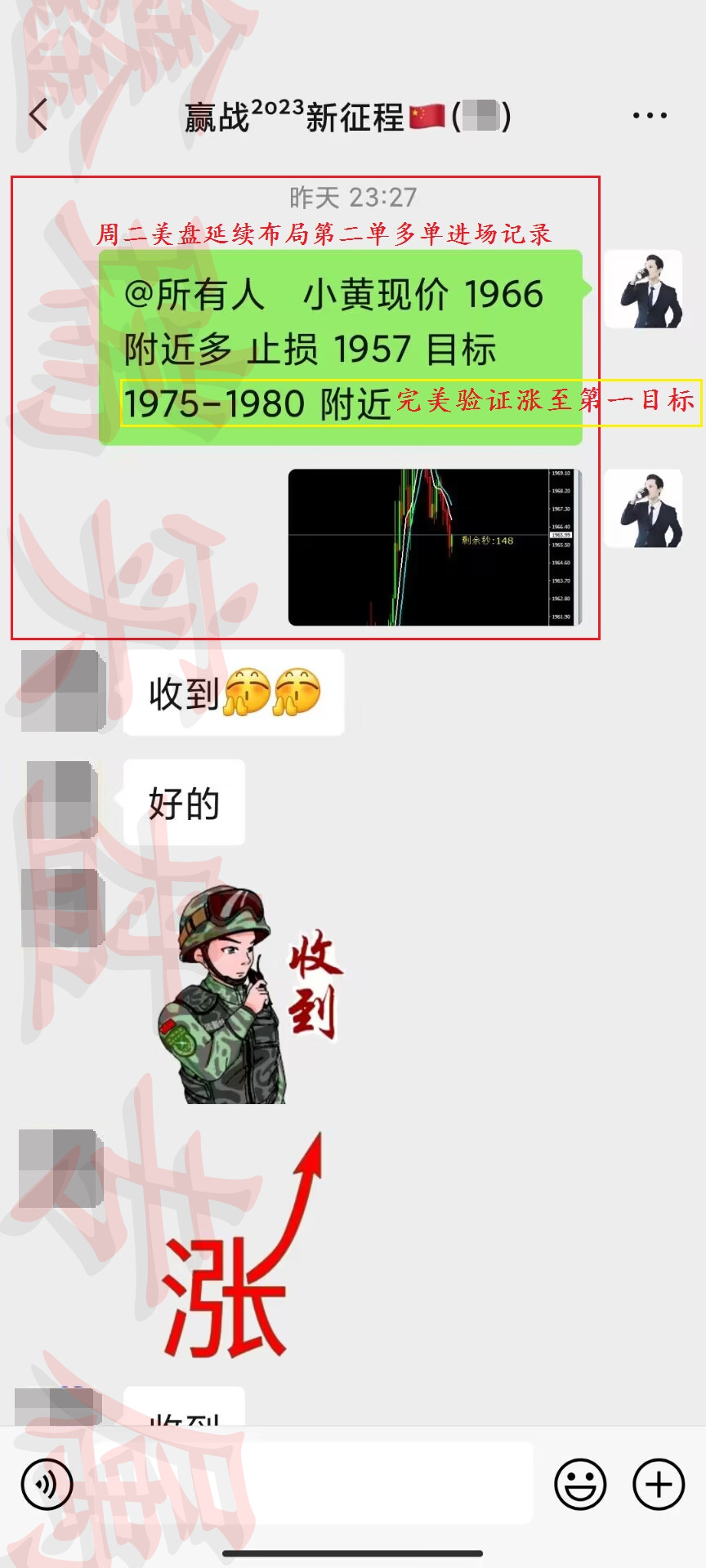Image resolution: width=706 pixels, height=1568 pixels.
Task: Go back to the chat list
Action: [x=38, y=115]
